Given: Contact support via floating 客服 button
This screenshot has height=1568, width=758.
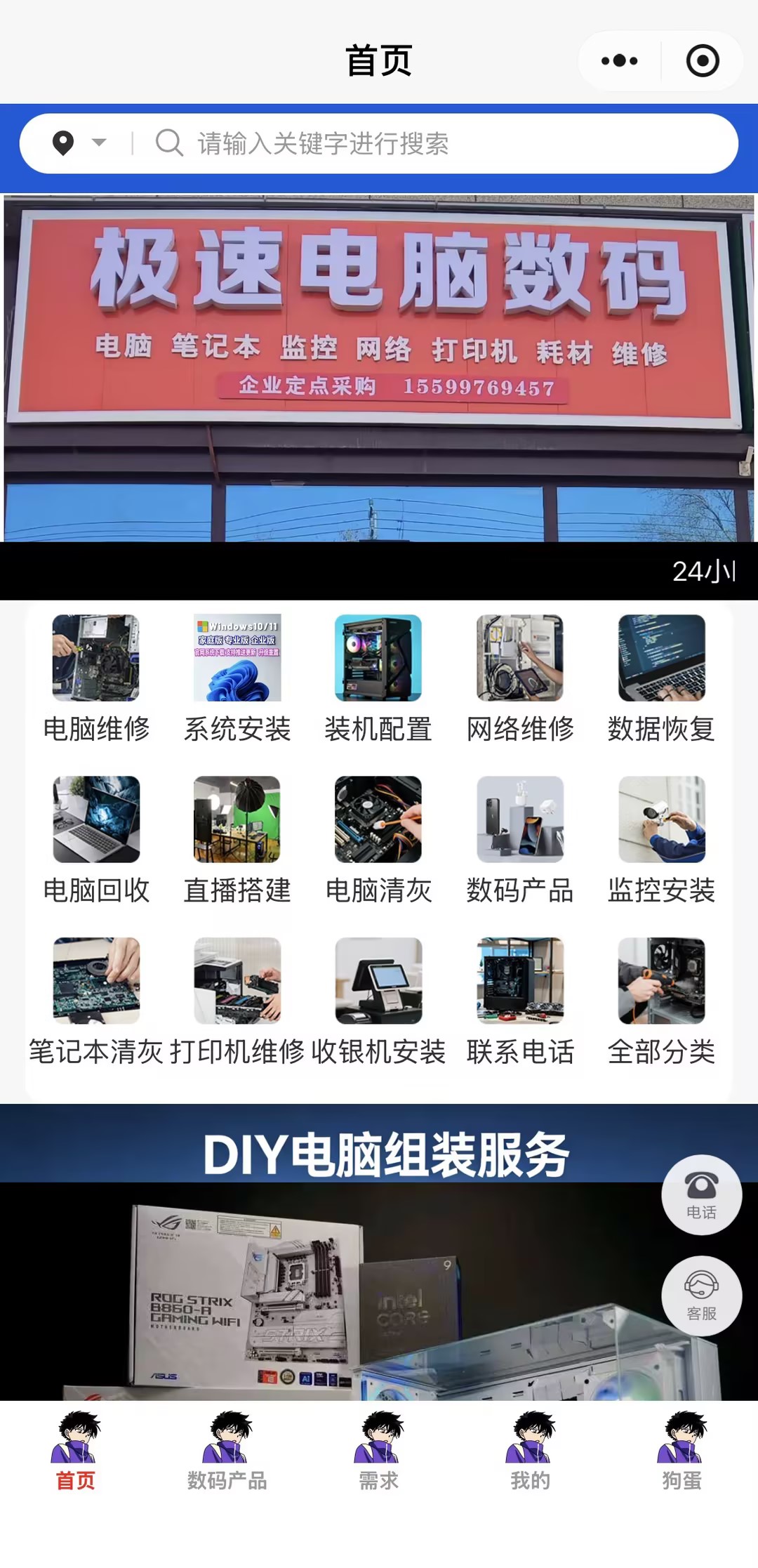Looking at the screenshot, I should (701, 1296).
